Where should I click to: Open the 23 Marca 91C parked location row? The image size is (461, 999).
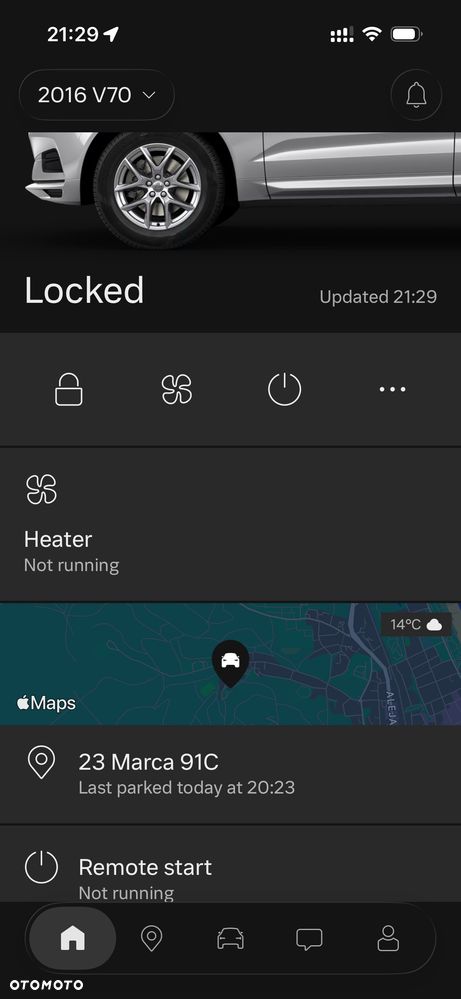pos(230,774)
